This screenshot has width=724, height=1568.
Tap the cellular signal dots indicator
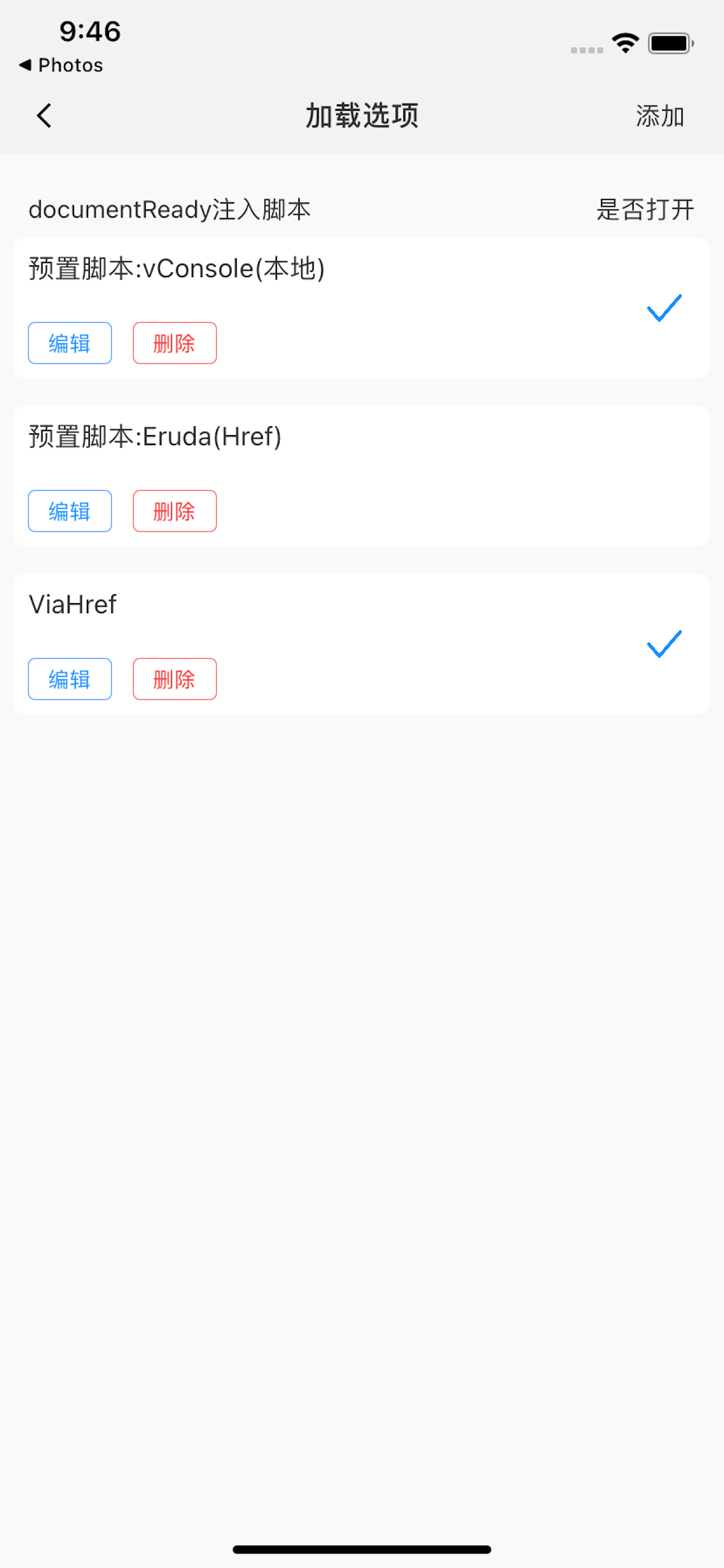(x=586, y=48)
